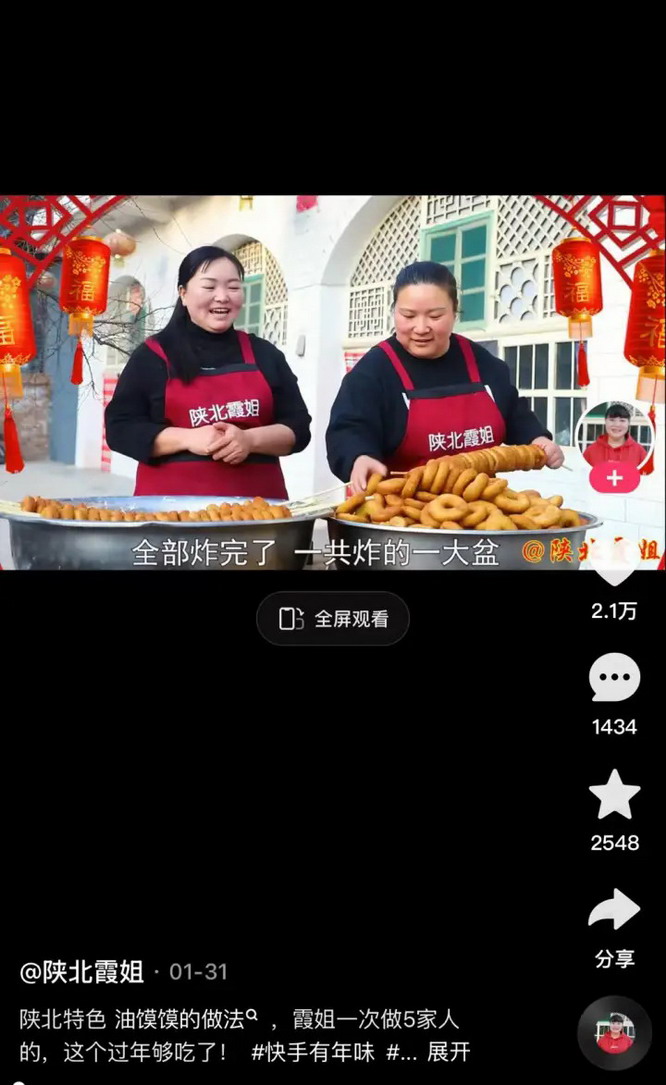Expand the caption with 展开
The image size is (666, 1085).
pos(448,1051)
